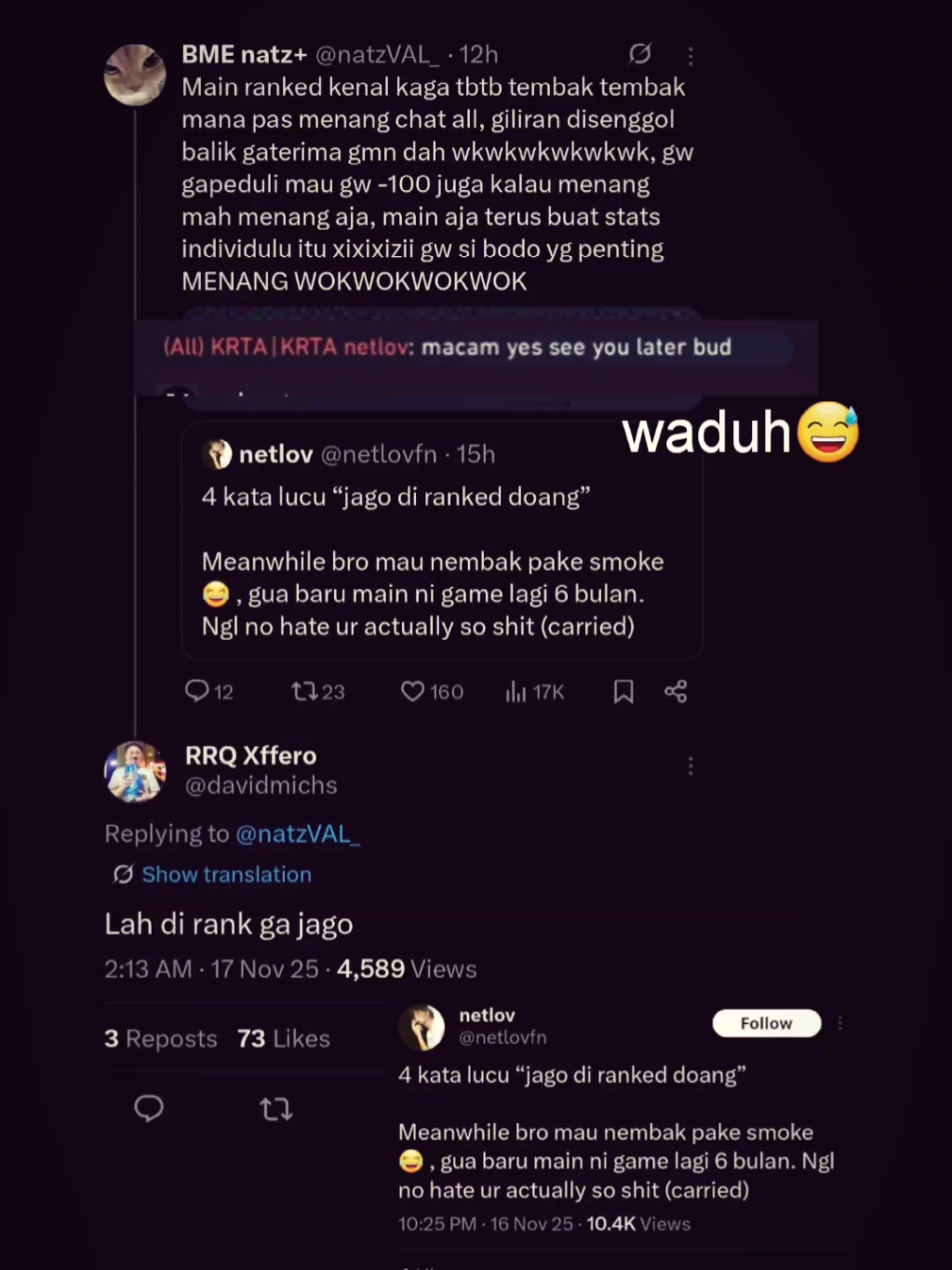Repost netlov's tweet using the repost icon
The width and height of the screenshot is (952, 1270).
coord(304,691)
